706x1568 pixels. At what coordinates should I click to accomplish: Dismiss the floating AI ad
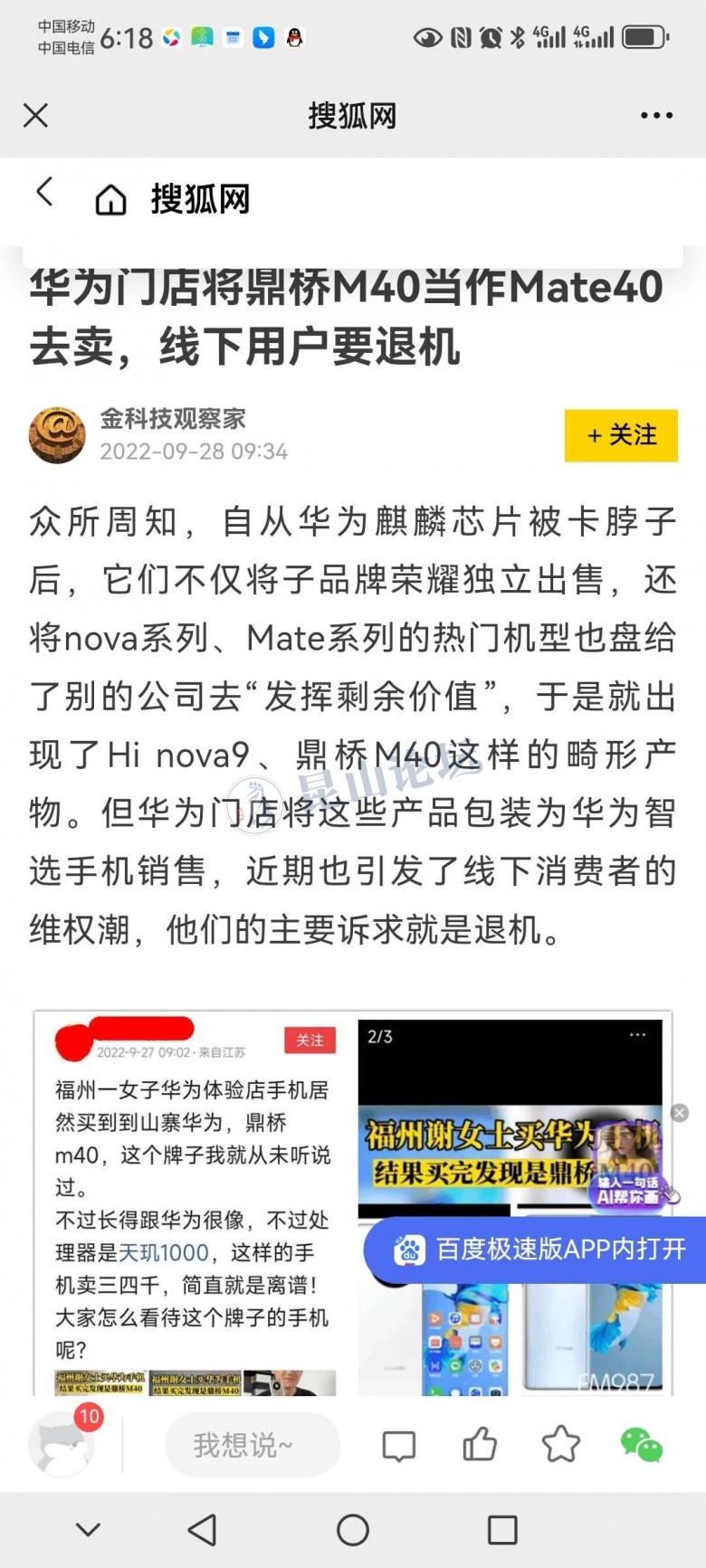[680, 1113]
